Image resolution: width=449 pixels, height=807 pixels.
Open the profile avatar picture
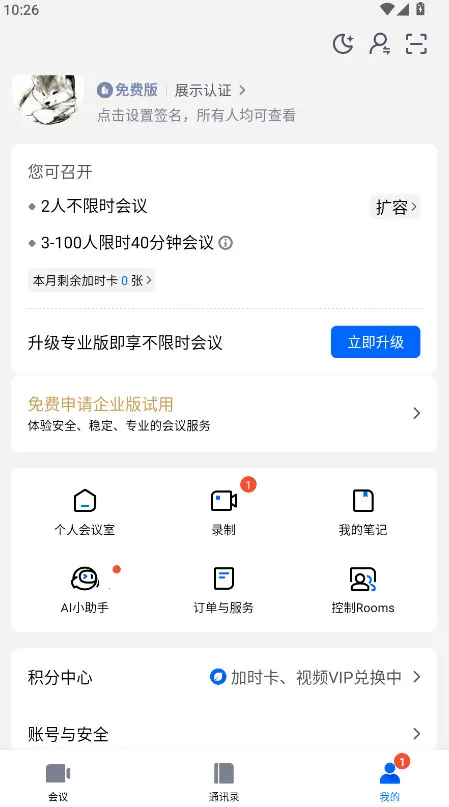[x=48, y=100]
